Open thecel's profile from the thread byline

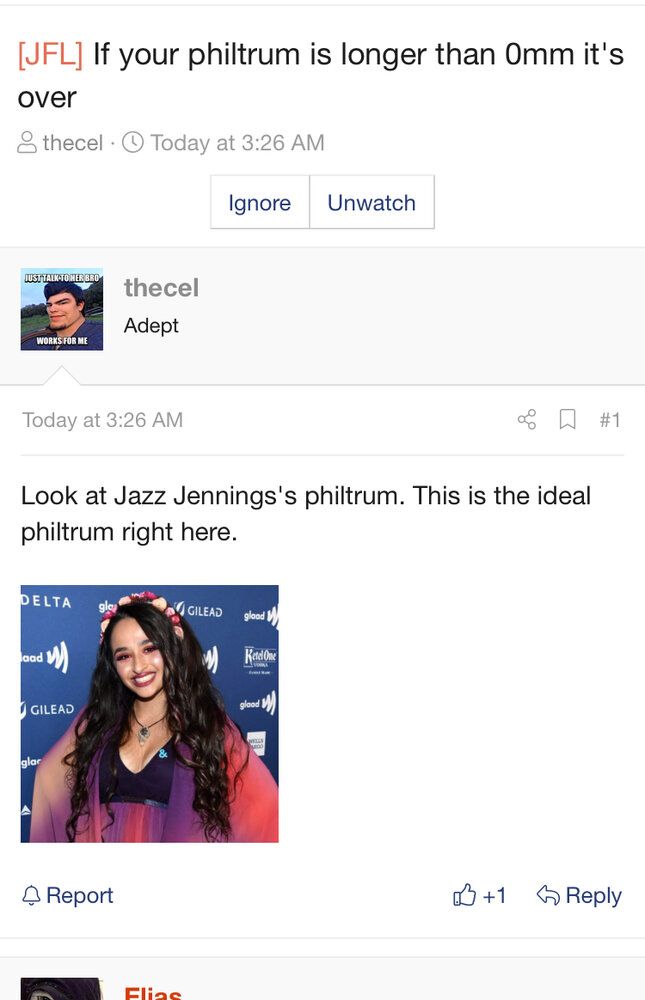click(x=72, y=143)
